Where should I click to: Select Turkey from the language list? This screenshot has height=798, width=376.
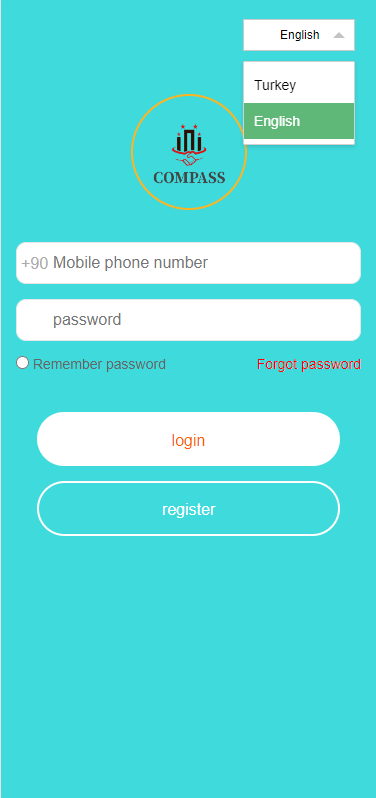point(299,85)
